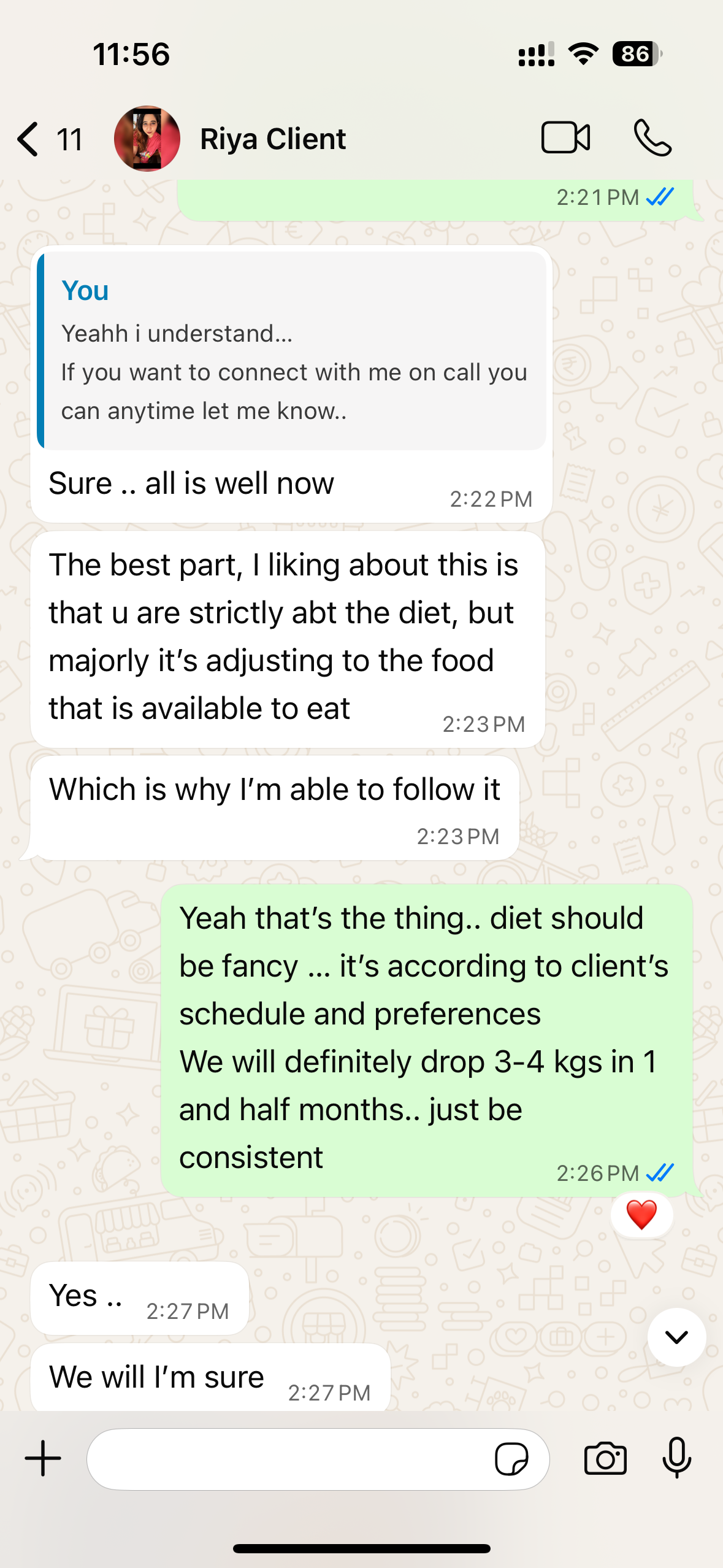Go back to the chat list

click(x=48, y=139)
